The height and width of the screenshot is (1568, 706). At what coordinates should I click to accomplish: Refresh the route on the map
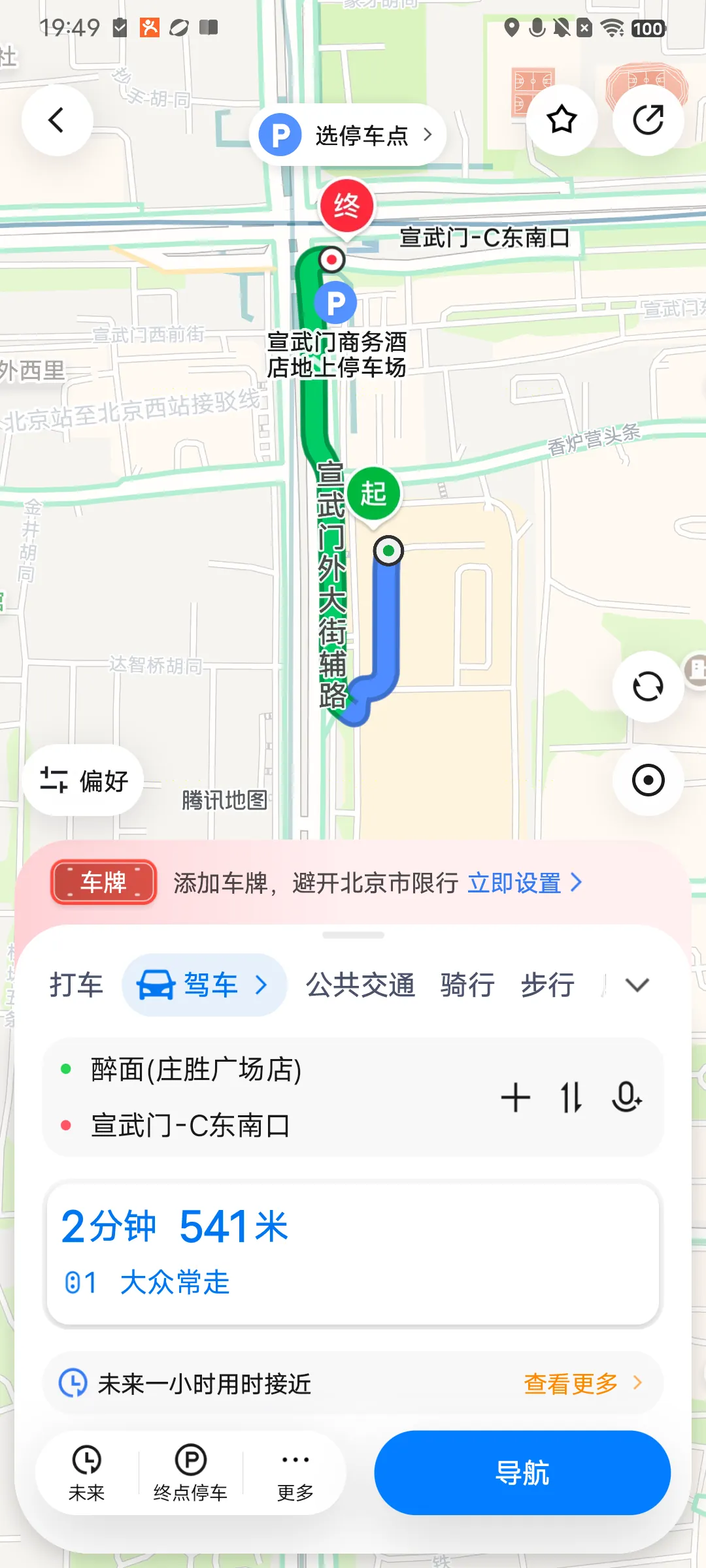coord(648,687)
